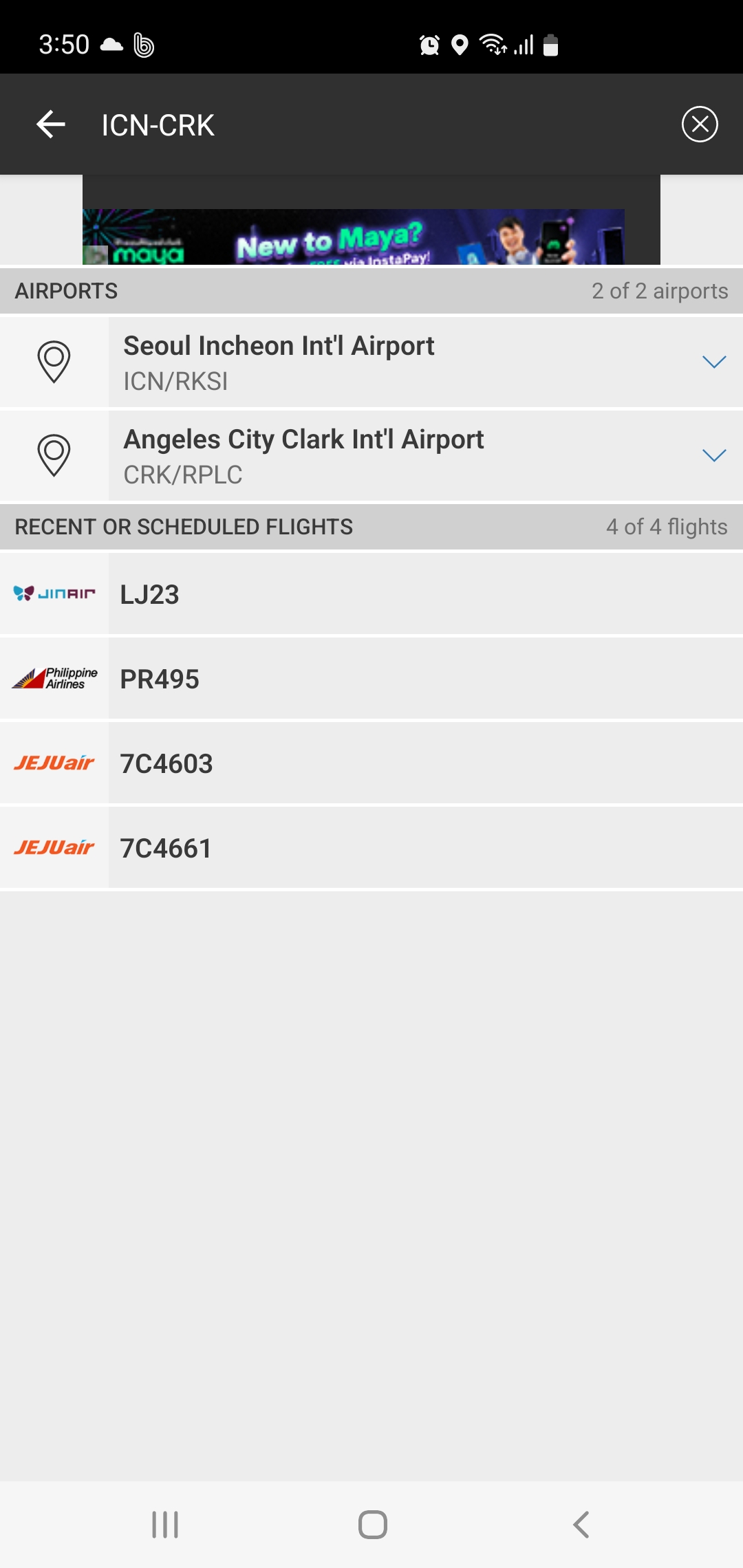
Task: Clear the ICN-CRK search text
Action: coord(700,124)
